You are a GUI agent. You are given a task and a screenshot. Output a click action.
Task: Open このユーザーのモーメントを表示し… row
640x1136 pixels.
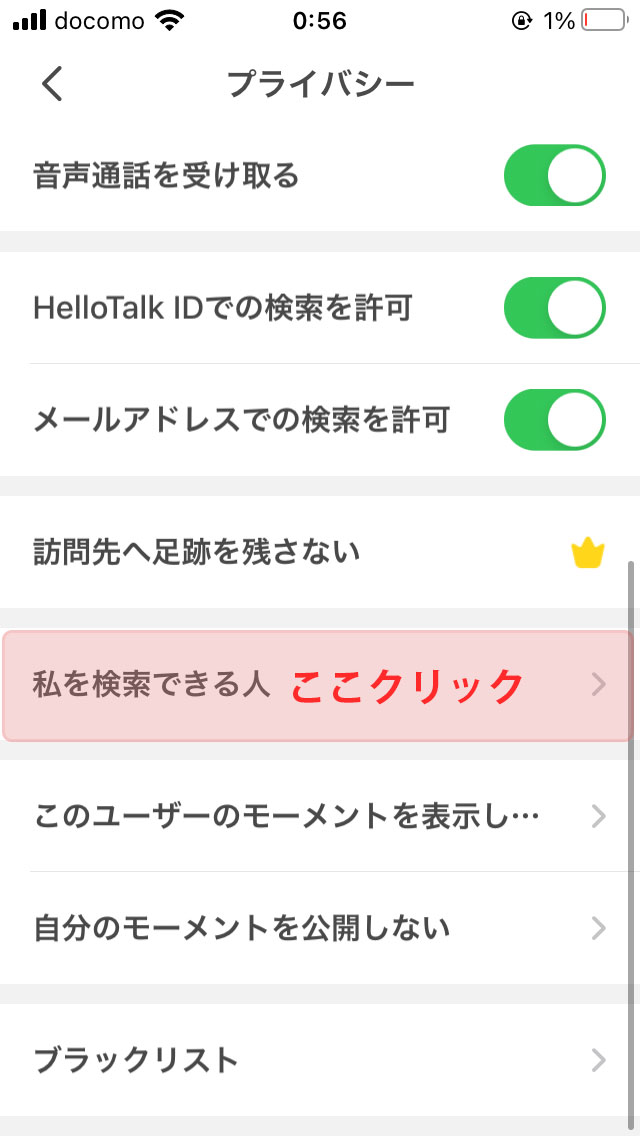click(320, 816)
